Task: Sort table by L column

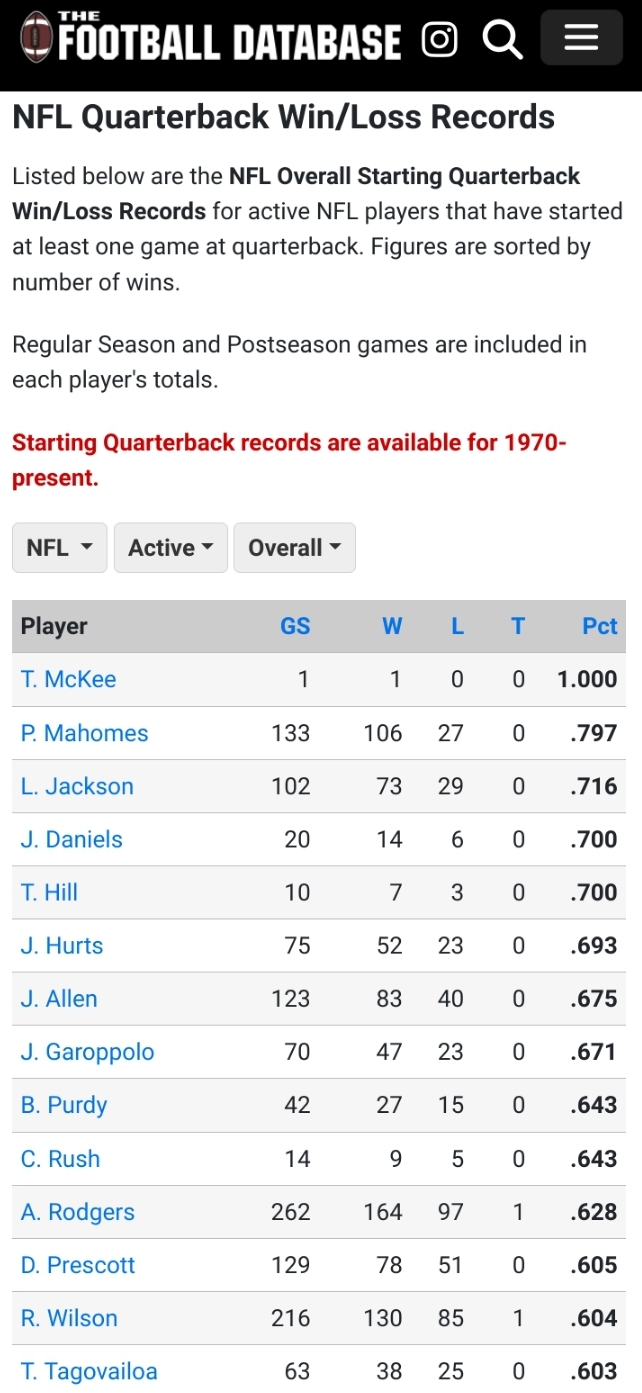Action: click(457, 627)
